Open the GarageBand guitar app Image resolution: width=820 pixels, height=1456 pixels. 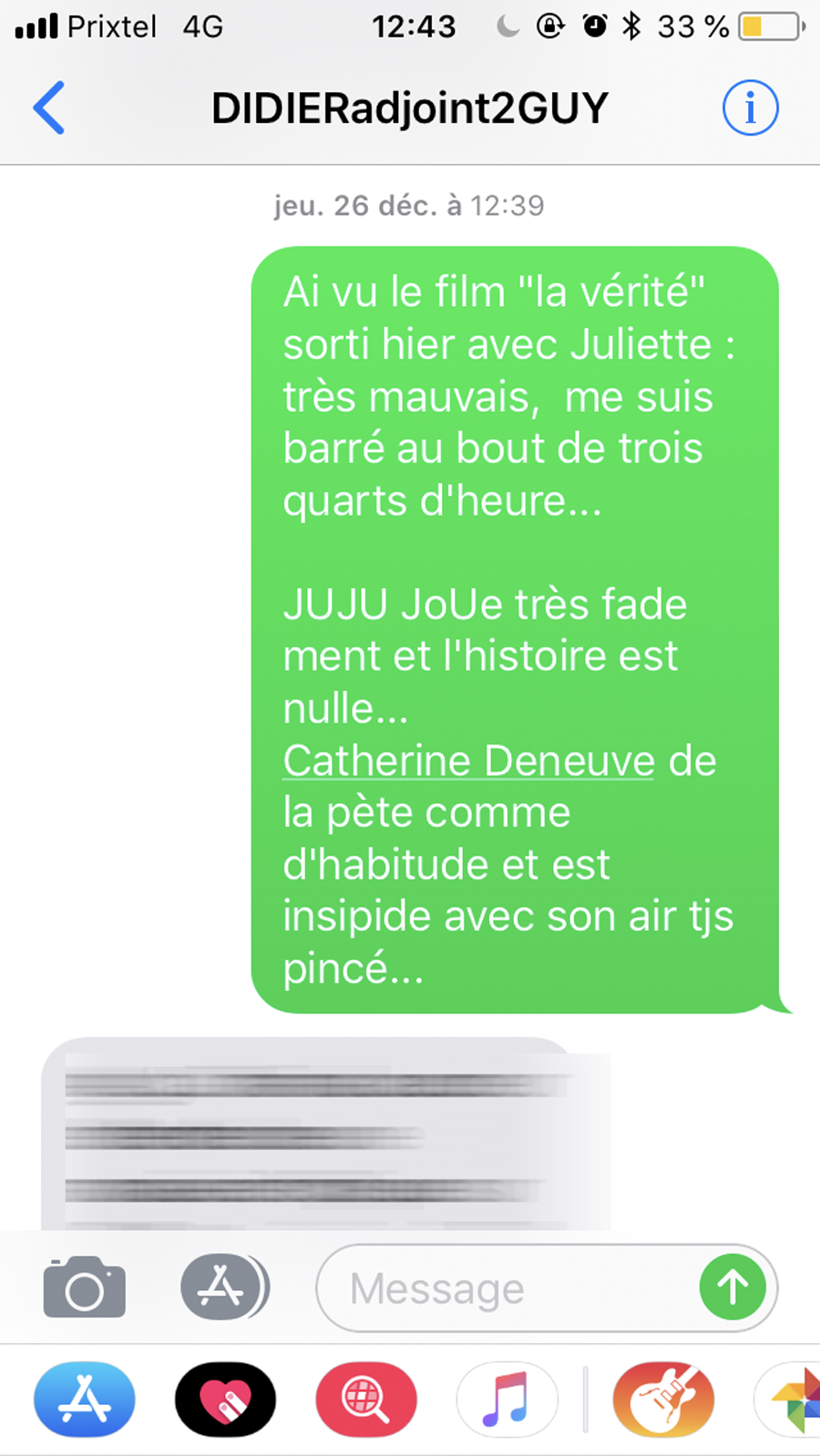663,1400
